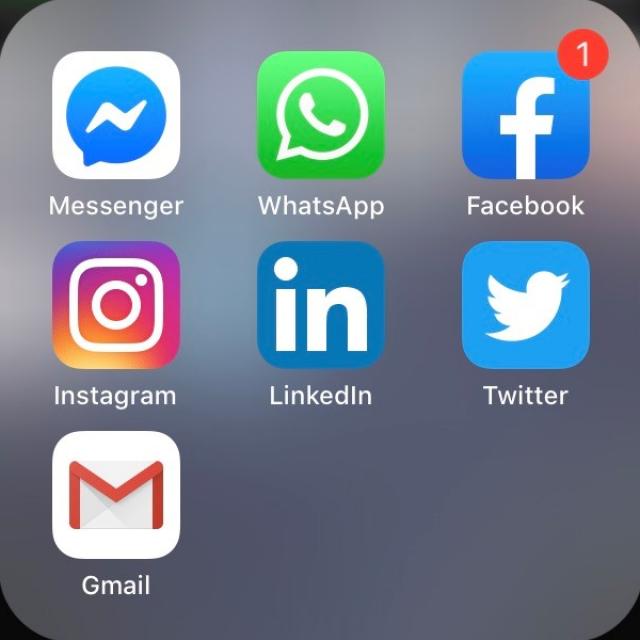Open the LinkedIn app
Image resolution: width=640 pixels, height=640 pixels.
point(321,305)
